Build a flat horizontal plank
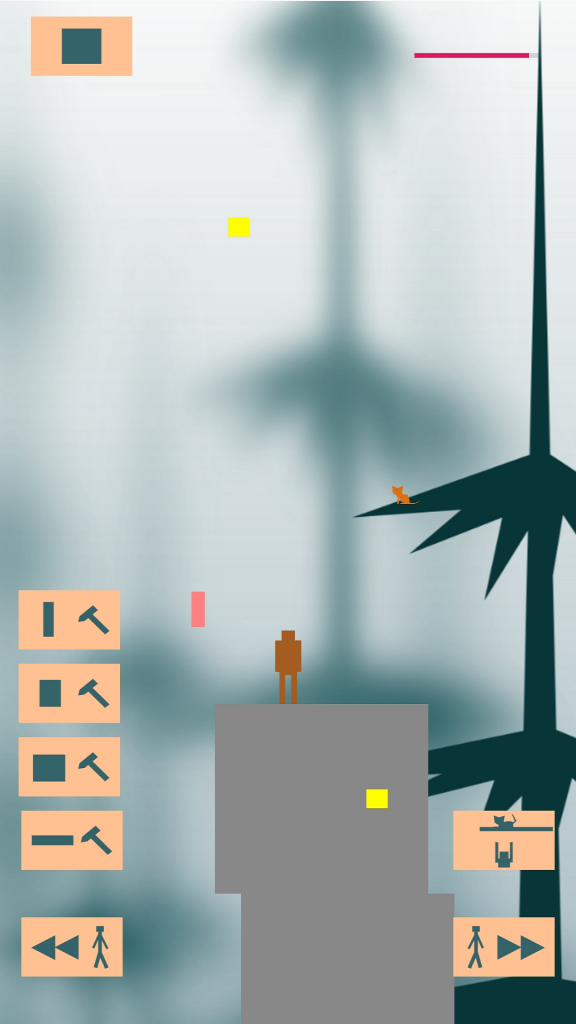This screenshot has width=576, height=1024. coord(72,840)
